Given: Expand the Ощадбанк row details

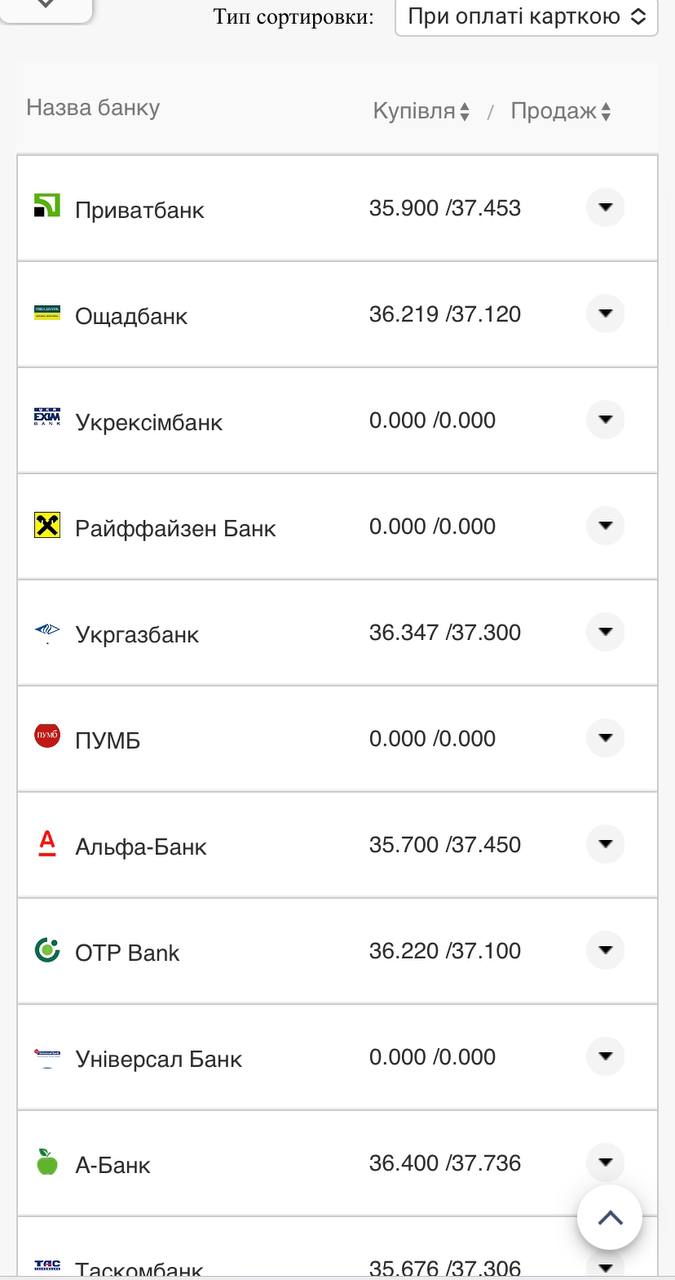Looking at the screenshot, I should tap(605, 314).
